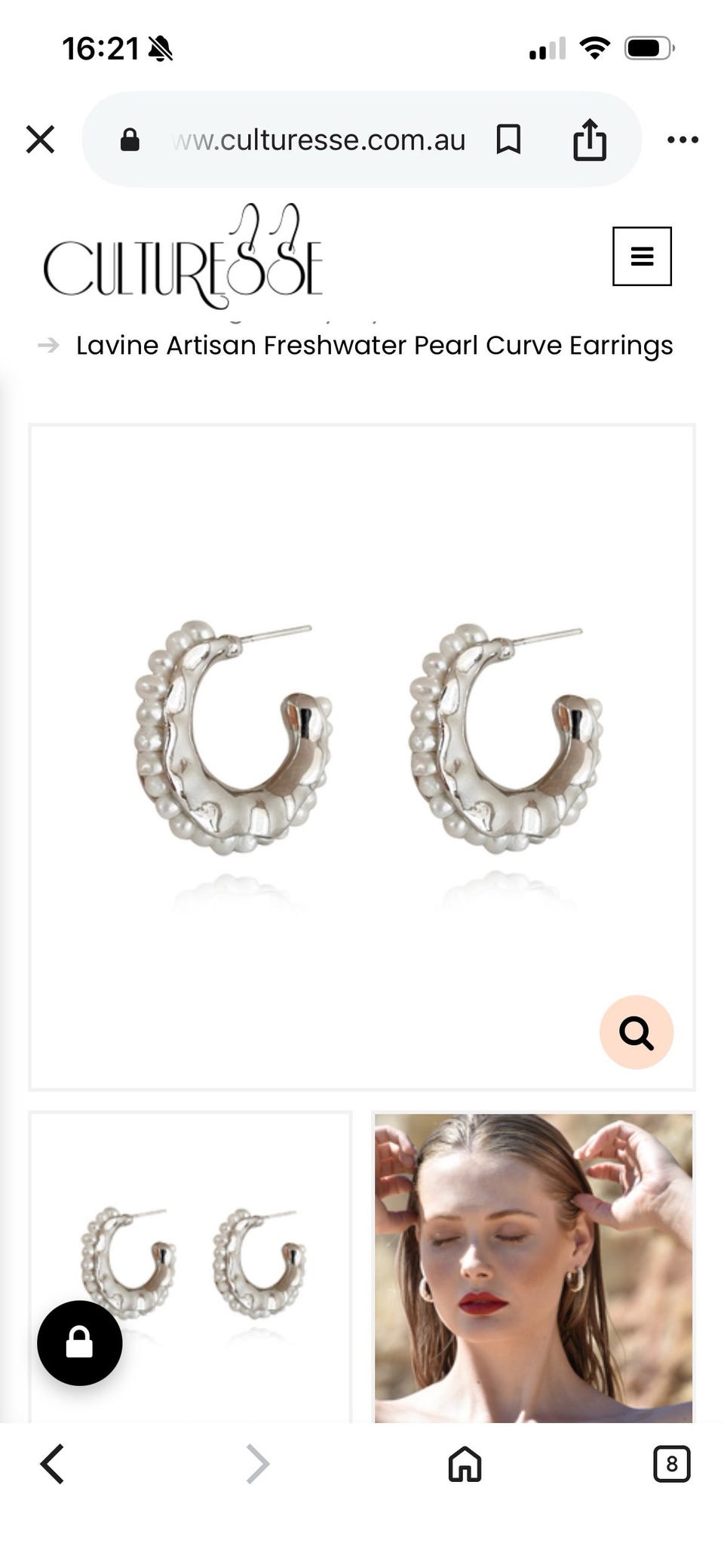The height and width of the screenshot is (1568, 724).
Task: Close the browser tab with the X
Action: [x=40, y=140]
